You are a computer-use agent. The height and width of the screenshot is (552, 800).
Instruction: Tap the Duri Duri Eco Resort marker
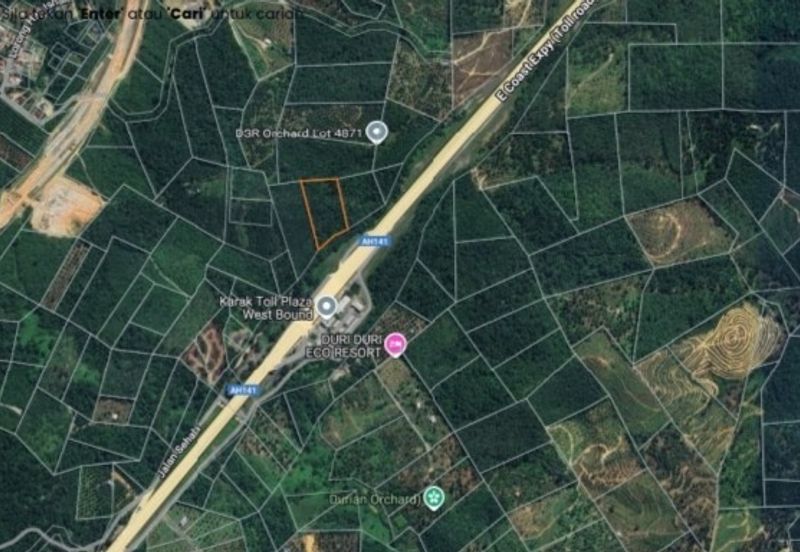[x=396, y=346]
